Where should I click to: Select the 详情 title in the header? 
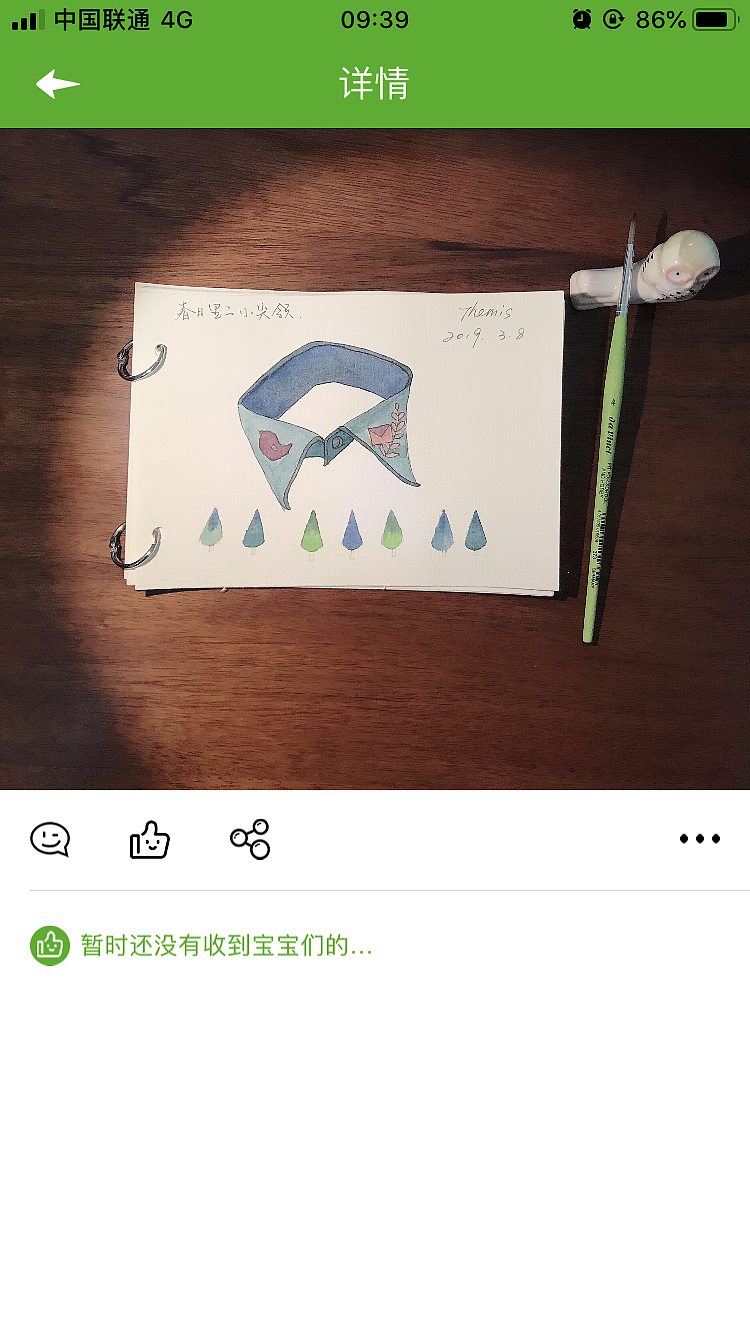coord(375,85)
